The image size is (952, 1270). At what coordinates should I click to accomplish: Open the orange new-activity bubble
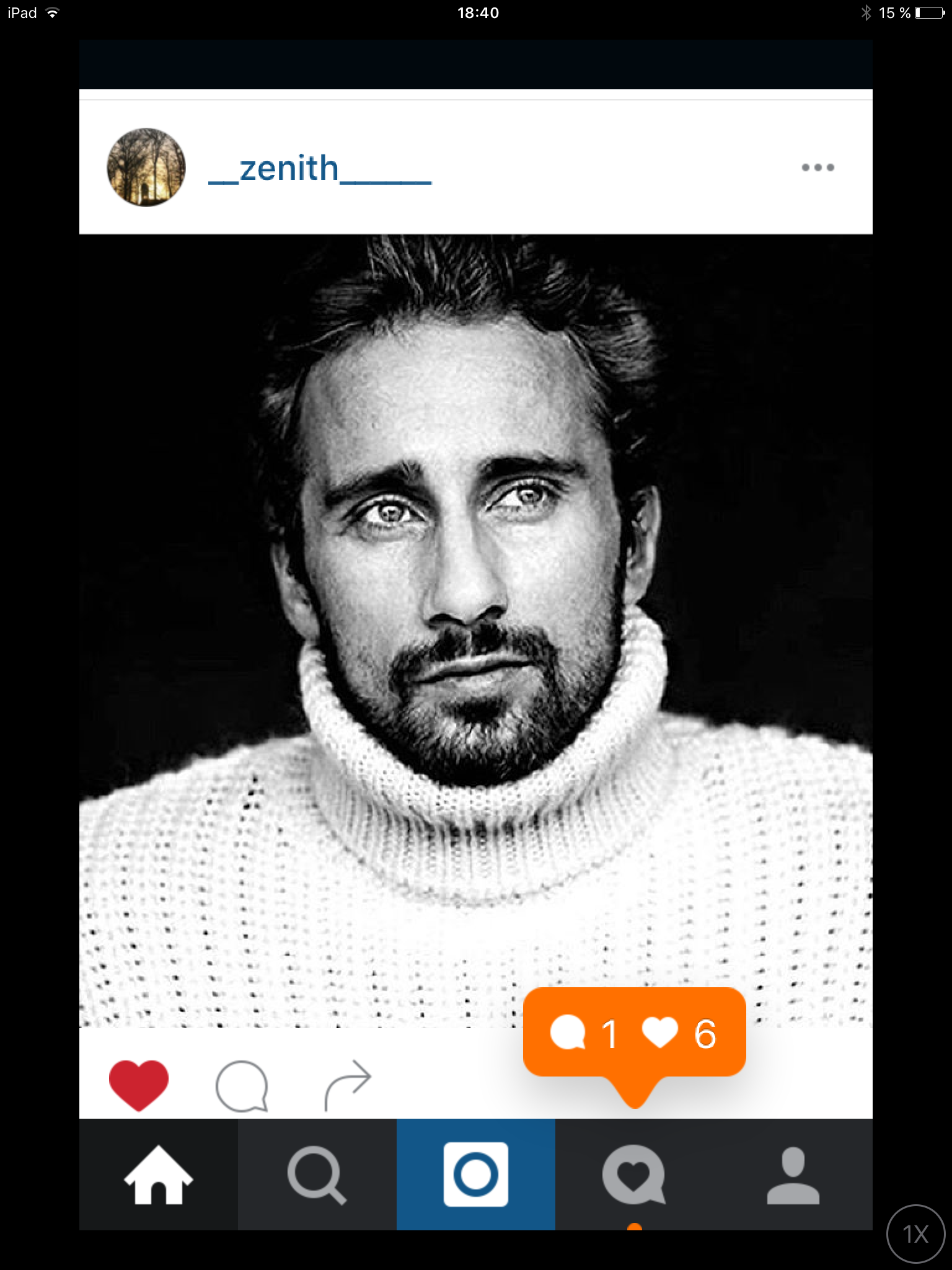(634, 1034)
